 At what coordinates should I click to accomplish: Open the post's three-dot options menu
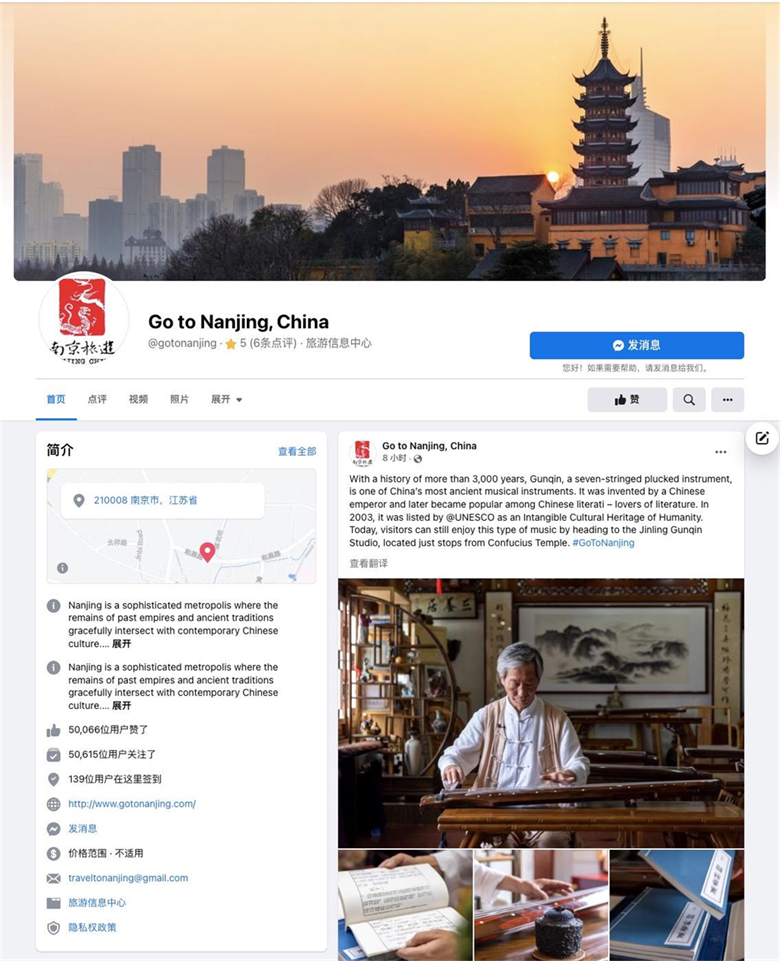point(720,452)
